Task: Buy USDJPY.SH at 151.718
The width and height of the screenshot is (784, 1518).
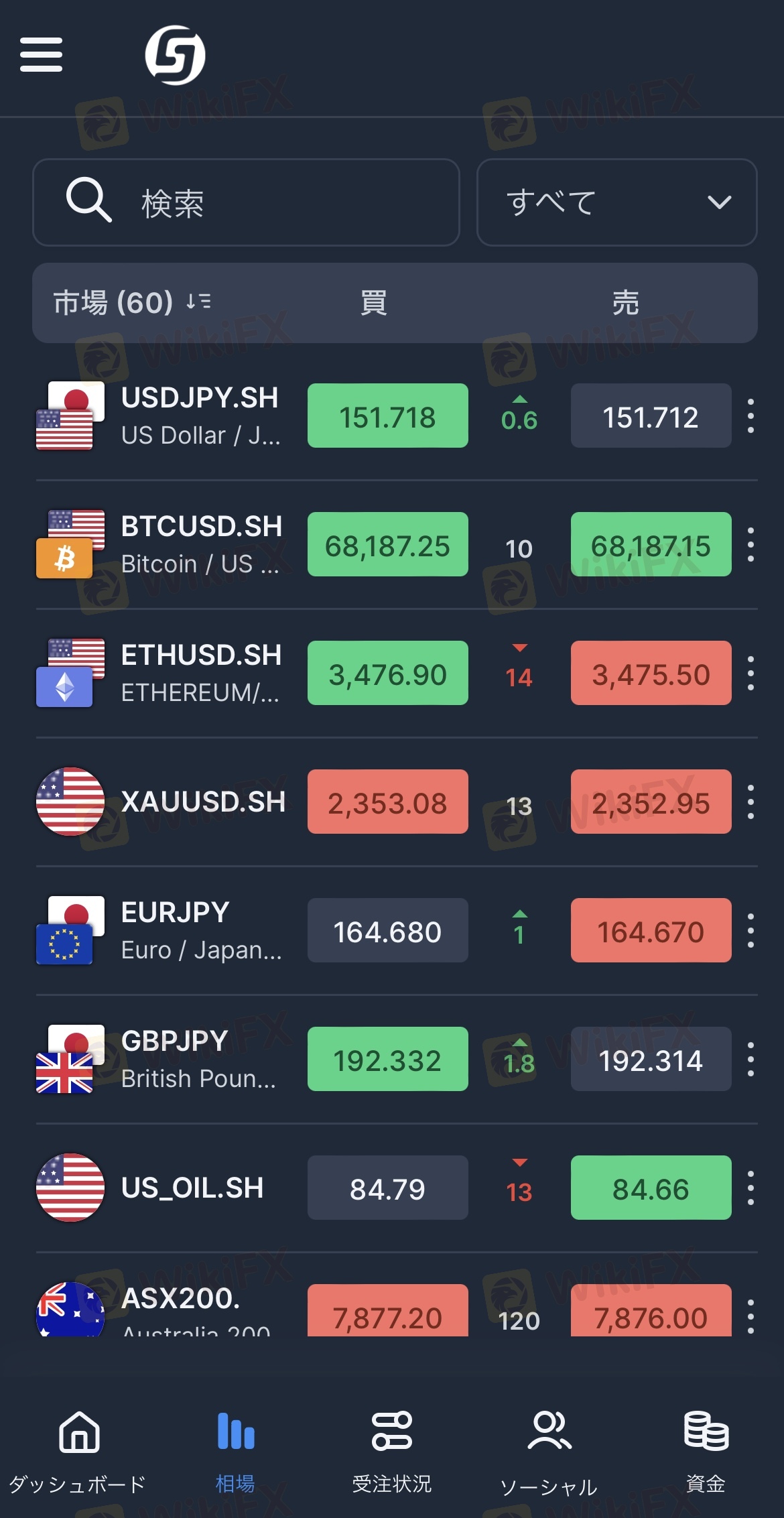Action: coord(387,416)
